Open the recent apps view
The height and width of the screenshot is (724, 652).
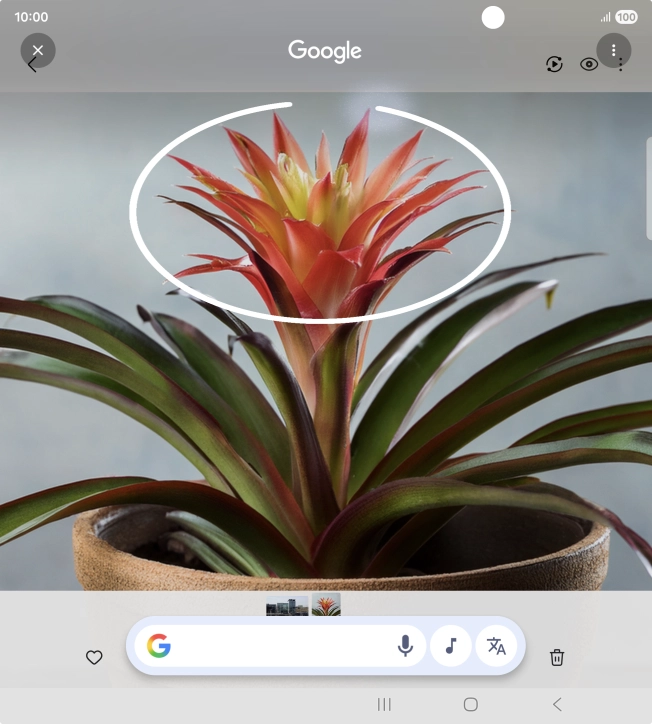coord(384,704)
